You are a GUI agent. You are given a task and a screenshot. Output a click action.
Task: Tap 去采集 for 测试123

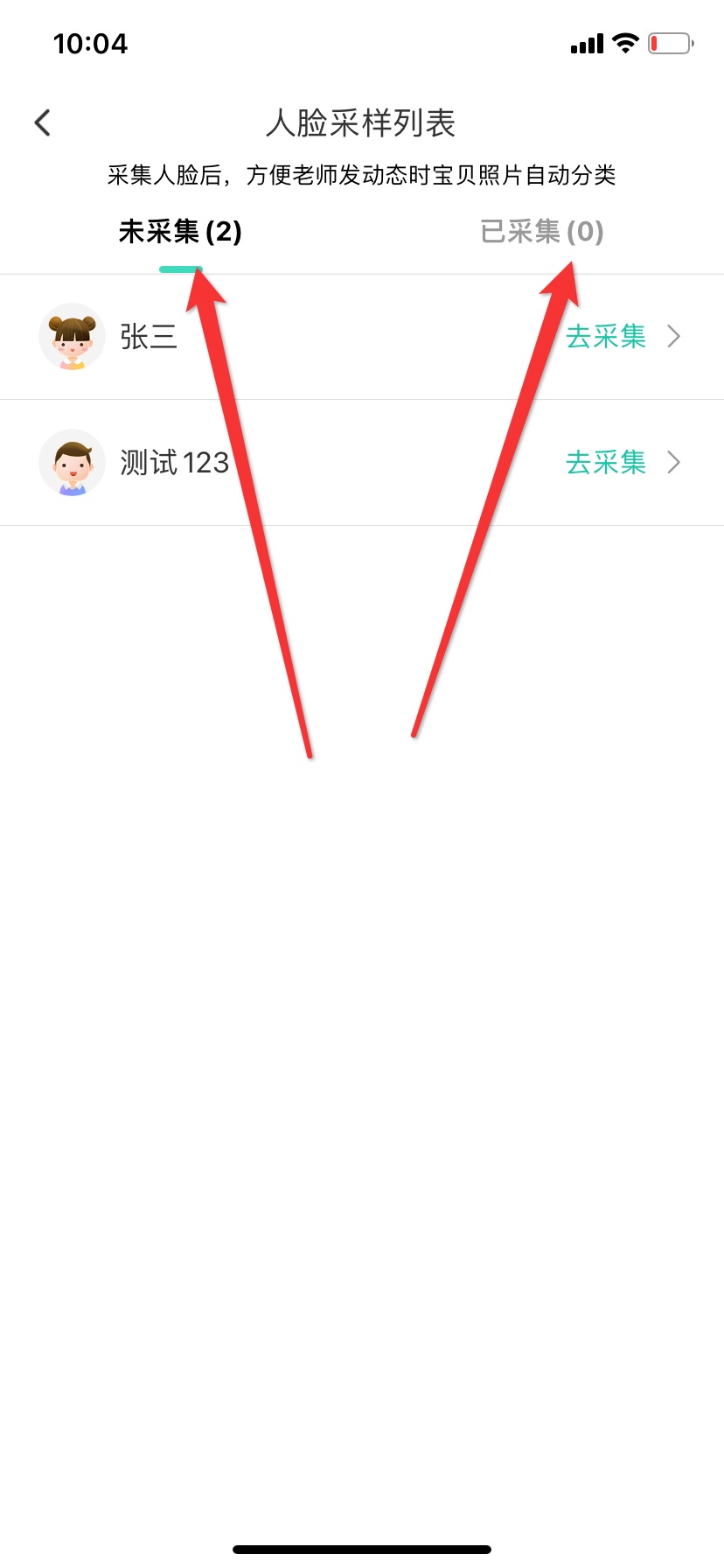[x=606, y=462]
